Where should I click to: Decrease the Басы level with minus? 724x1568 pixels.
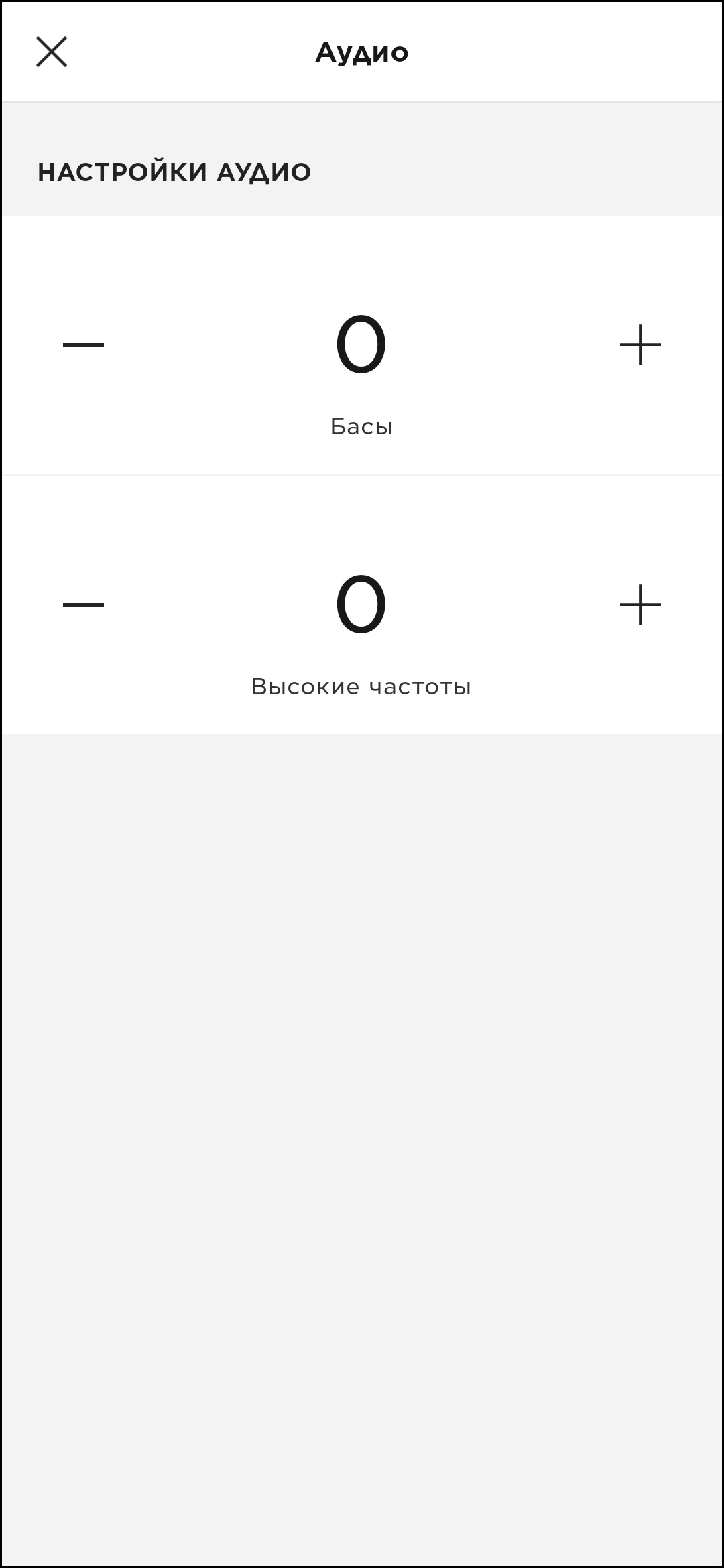point(83,345)
